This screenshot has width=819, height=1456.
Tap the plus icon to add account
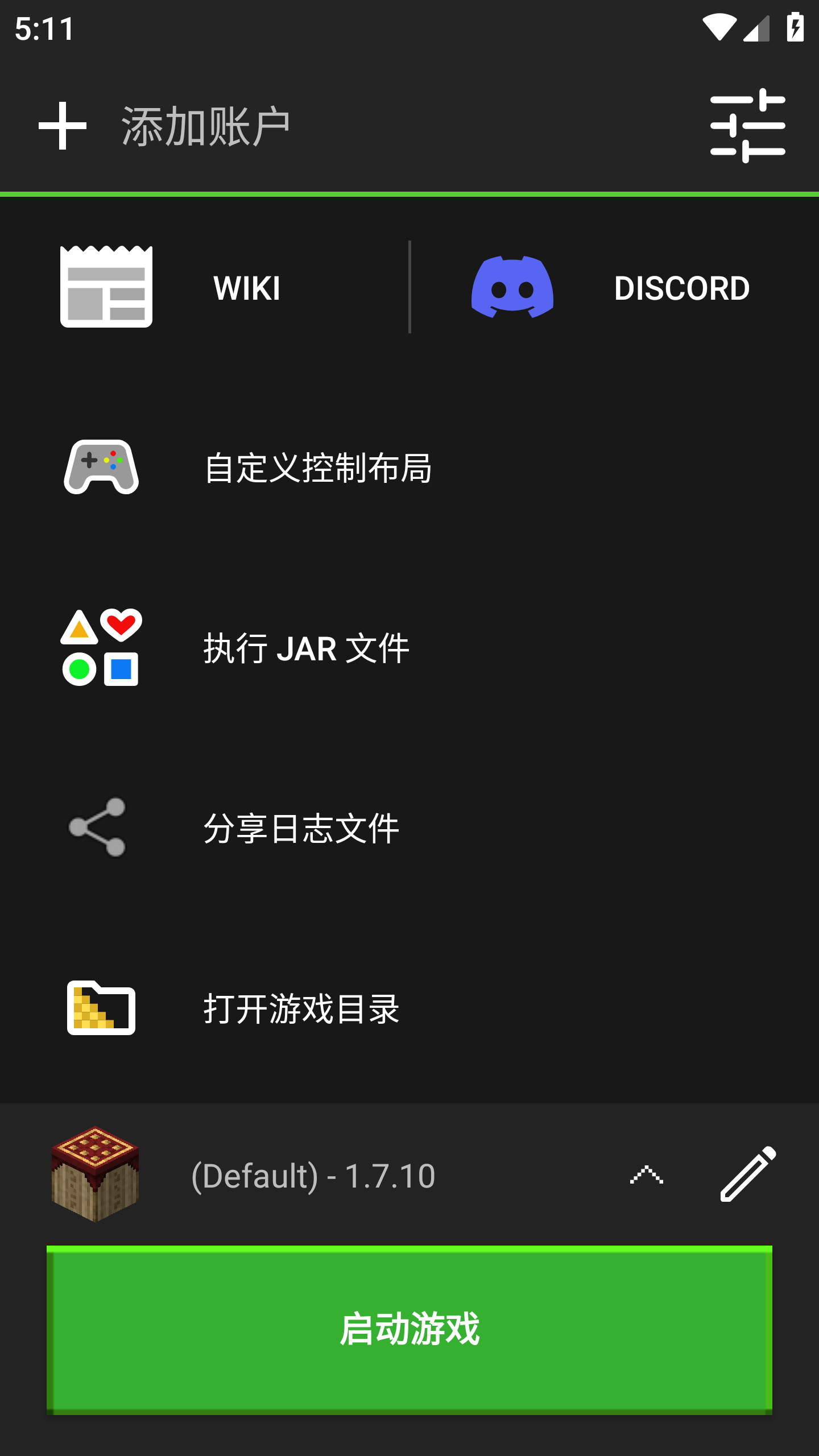point(61,126)
